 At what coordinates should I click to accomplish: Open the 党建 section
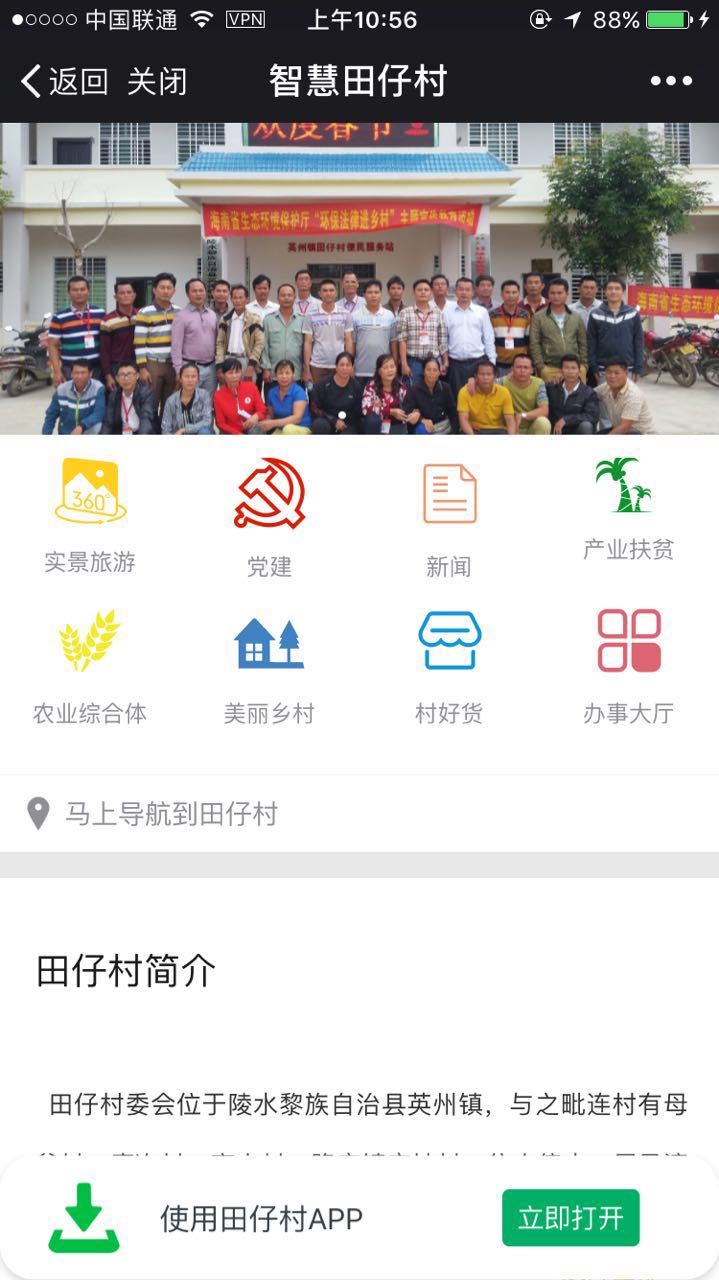coord(269,517)
